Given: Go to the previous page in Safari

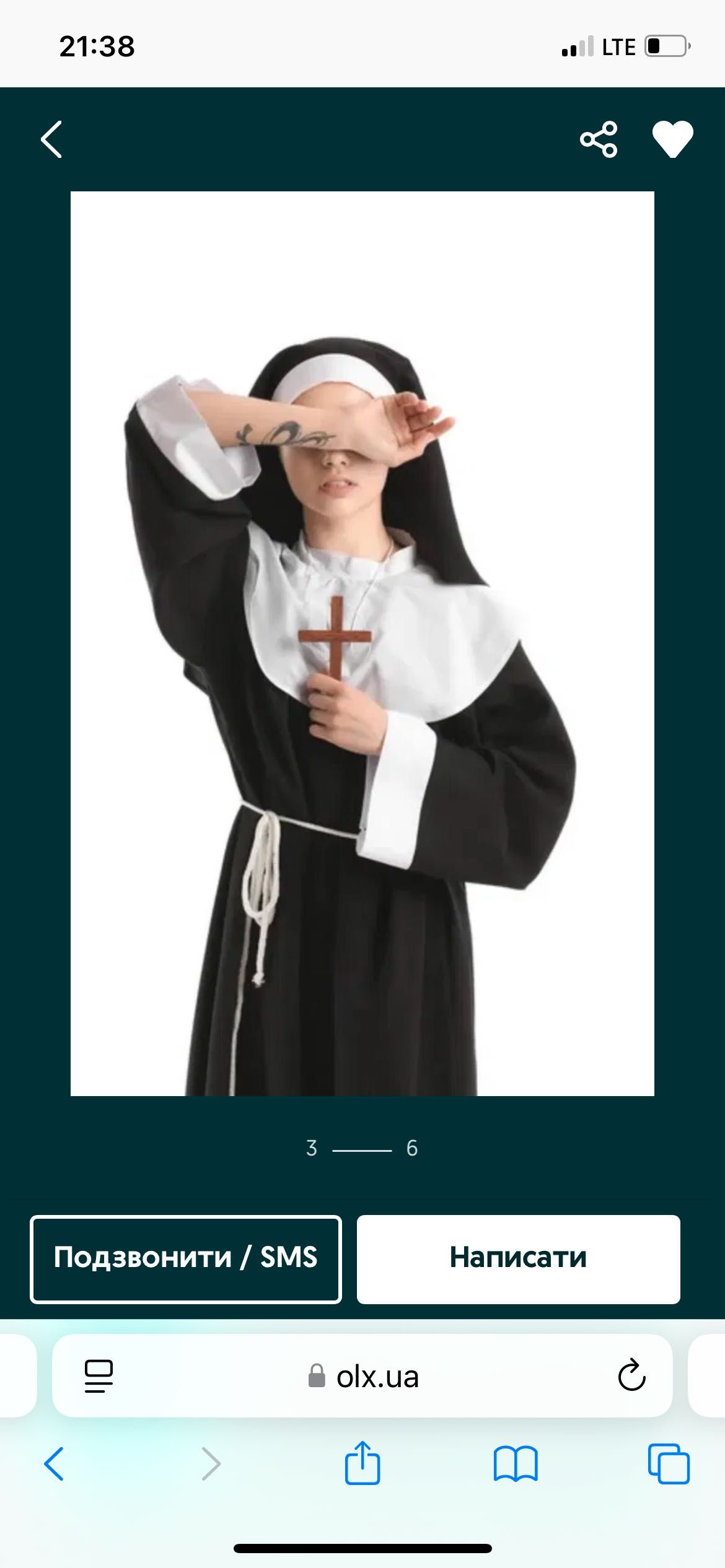Looking at the screenshot, I should click(x=55, y=1464).
